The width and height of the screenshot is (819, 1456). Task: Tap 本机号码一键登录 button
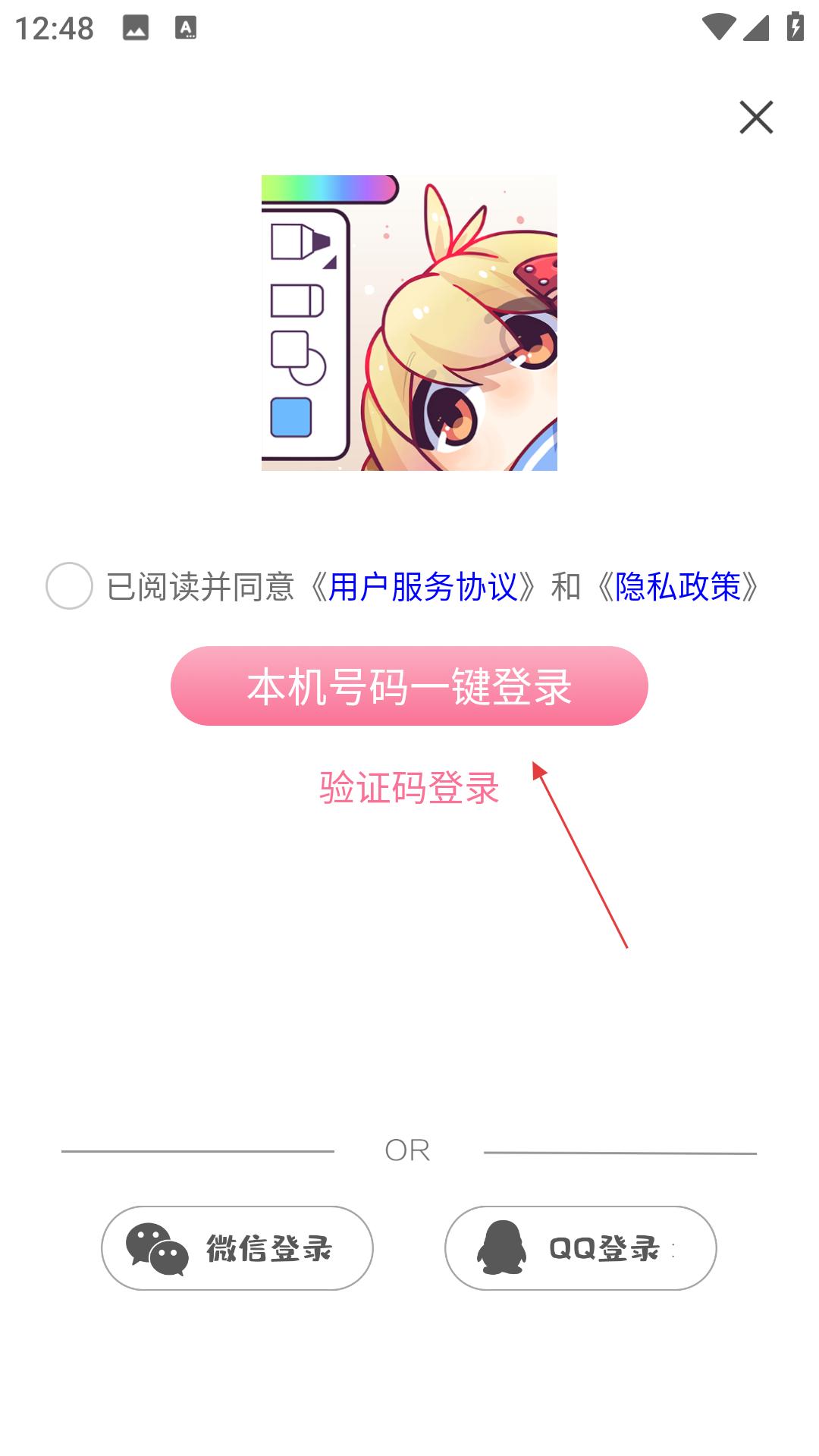[409, 686]
